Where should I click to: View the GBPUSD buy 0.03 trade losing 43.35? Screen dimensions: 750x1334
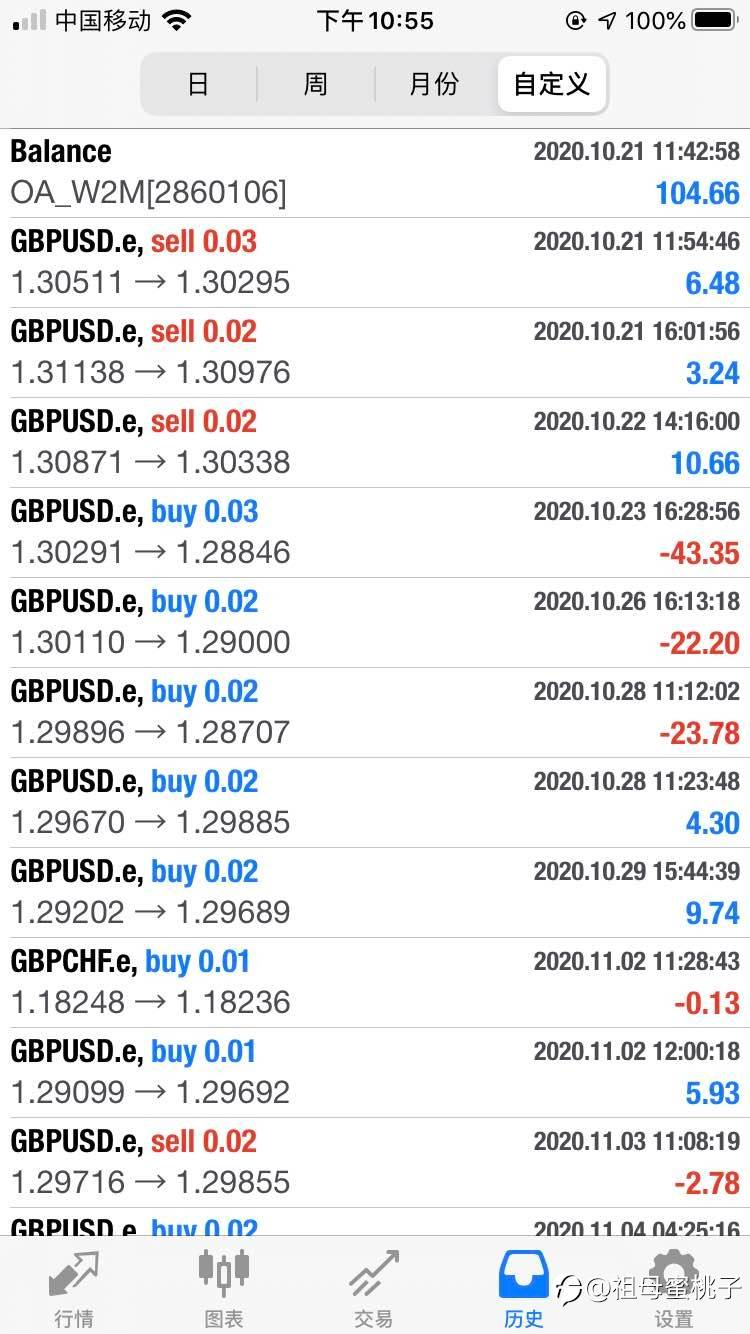click(x=375, y=533)
